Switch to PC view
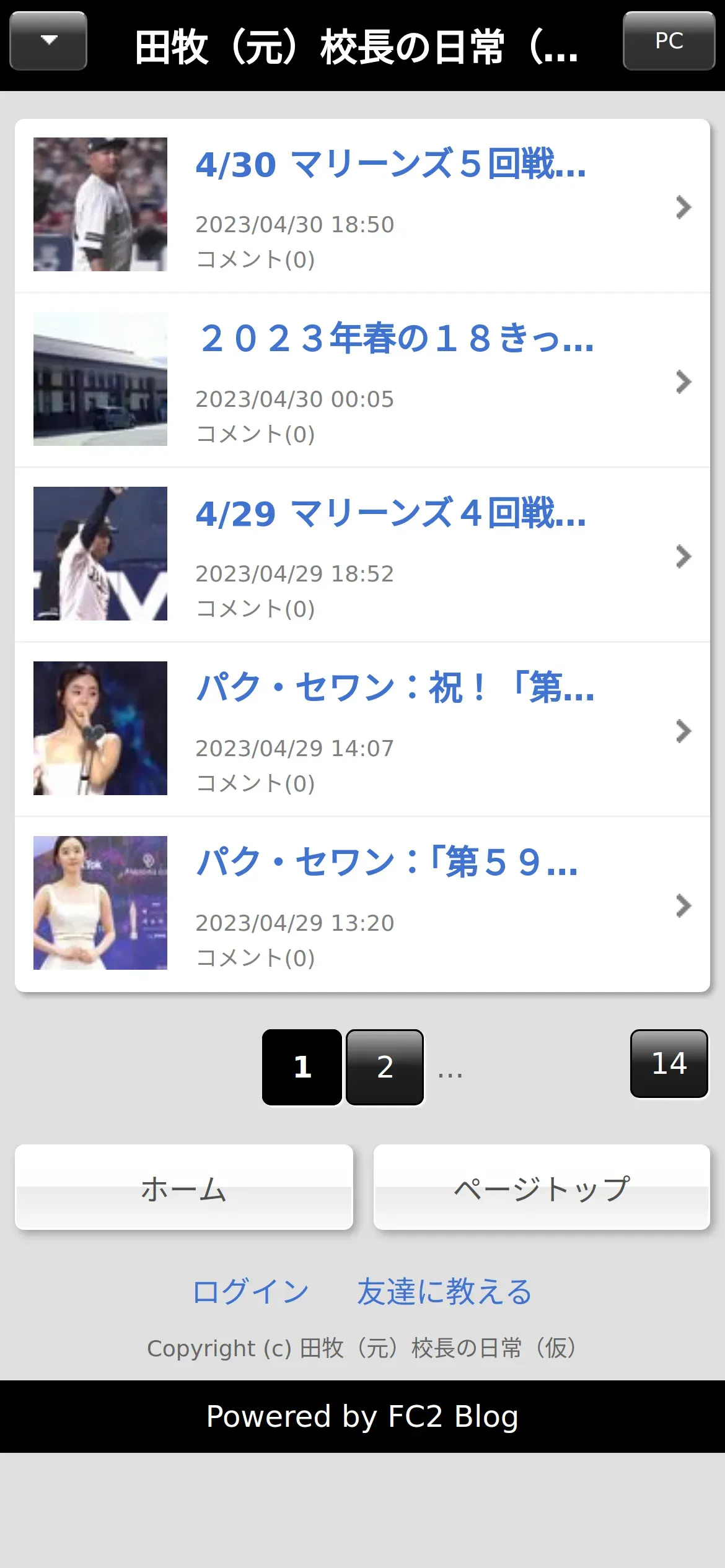Screen dimensions: 725x1568 coord(669,41)
